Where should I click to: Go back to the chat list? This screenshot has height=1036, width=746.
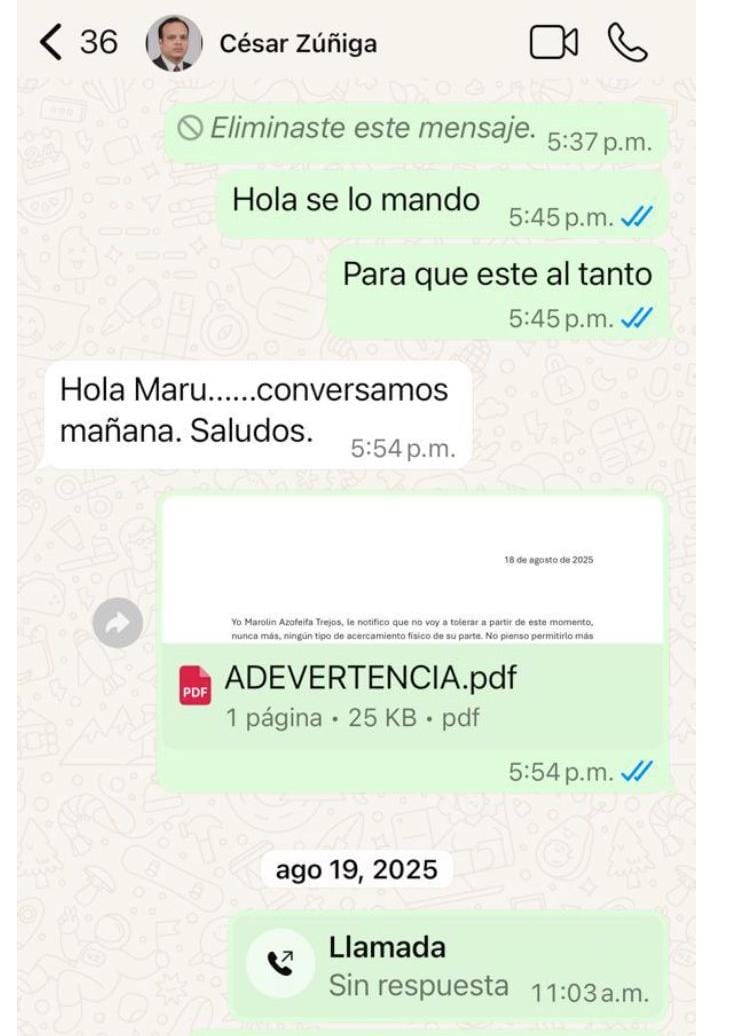[52, 42]
